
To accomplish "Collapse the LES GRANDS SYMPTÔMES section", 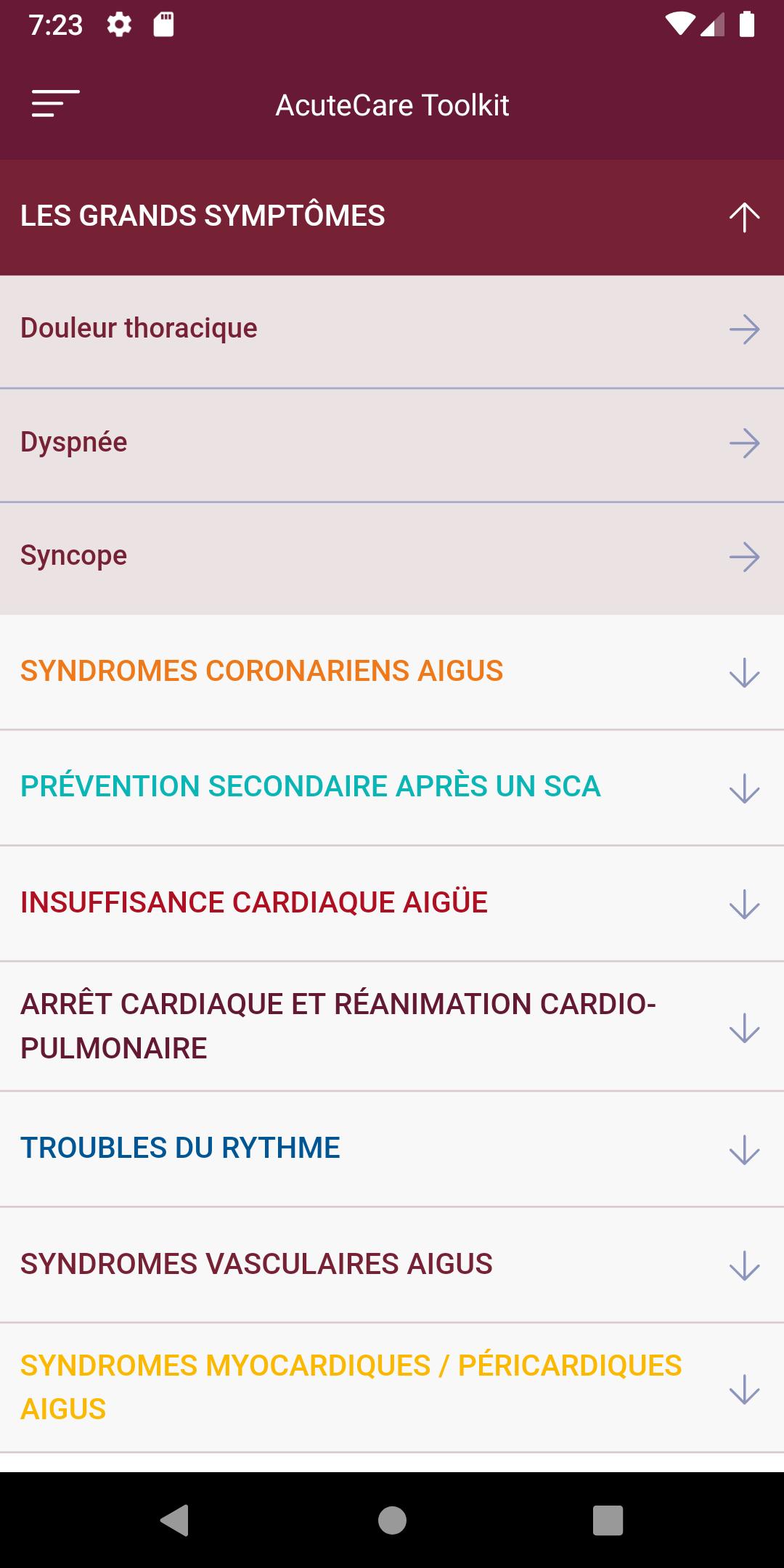I will 743,216.
